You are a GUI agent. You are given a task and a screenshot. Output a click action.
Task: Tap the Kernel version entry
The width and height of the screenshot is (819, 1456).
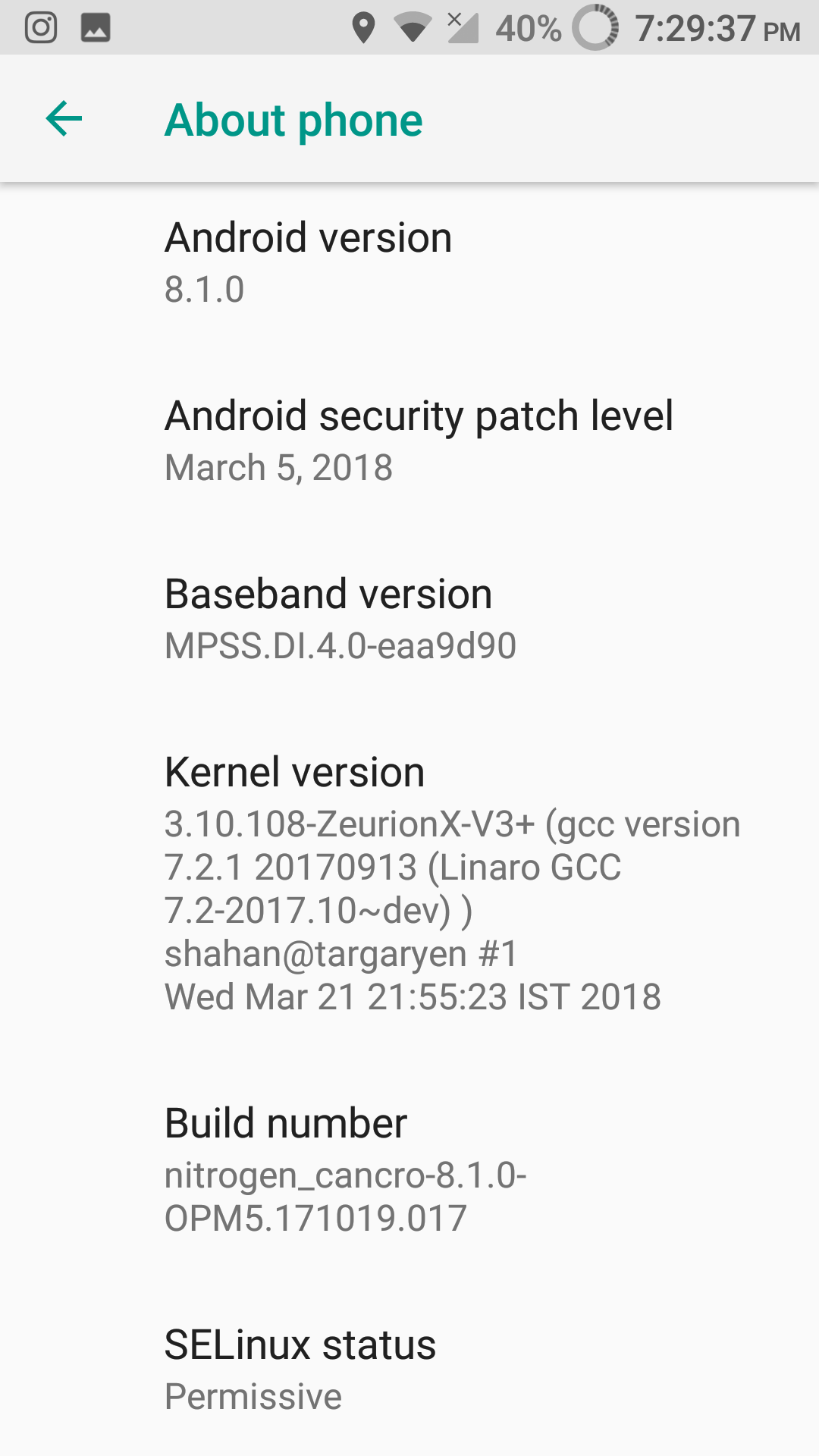[409, 883]
